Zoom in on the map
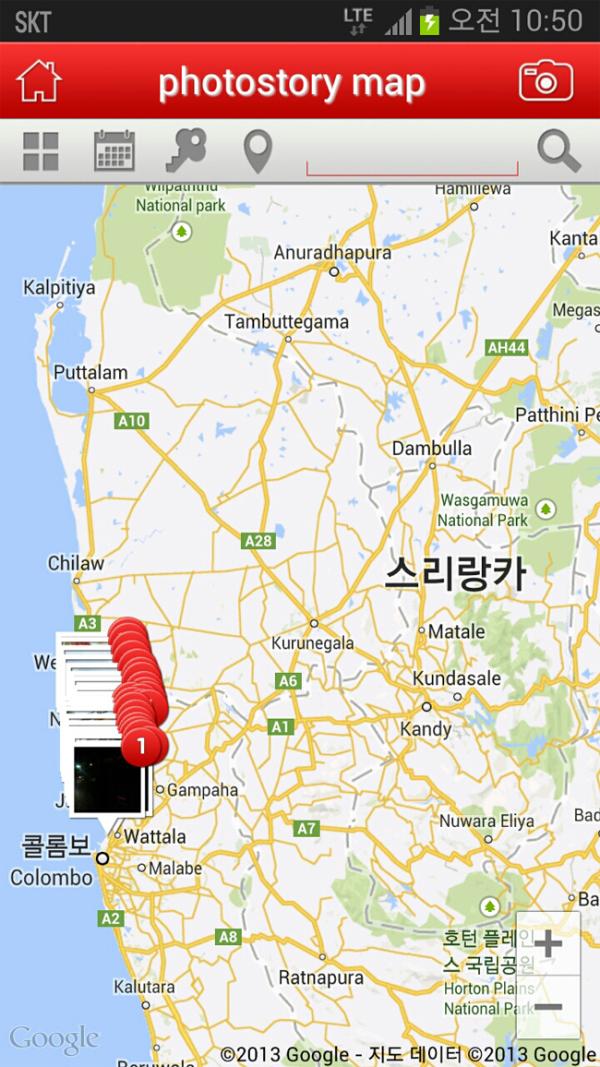This screenshot has width=600, height=1067. (548, 943)
